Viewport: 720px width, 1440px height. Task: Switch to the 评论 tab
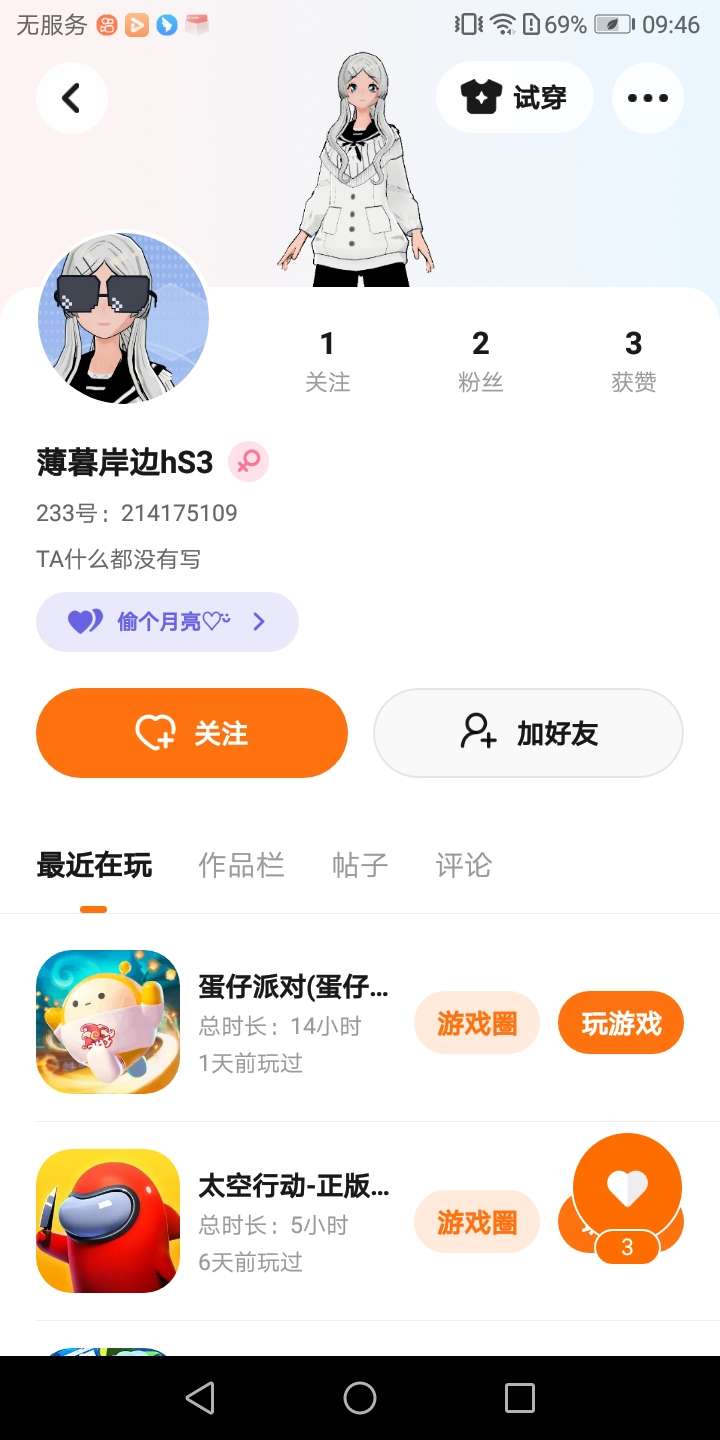463,865
